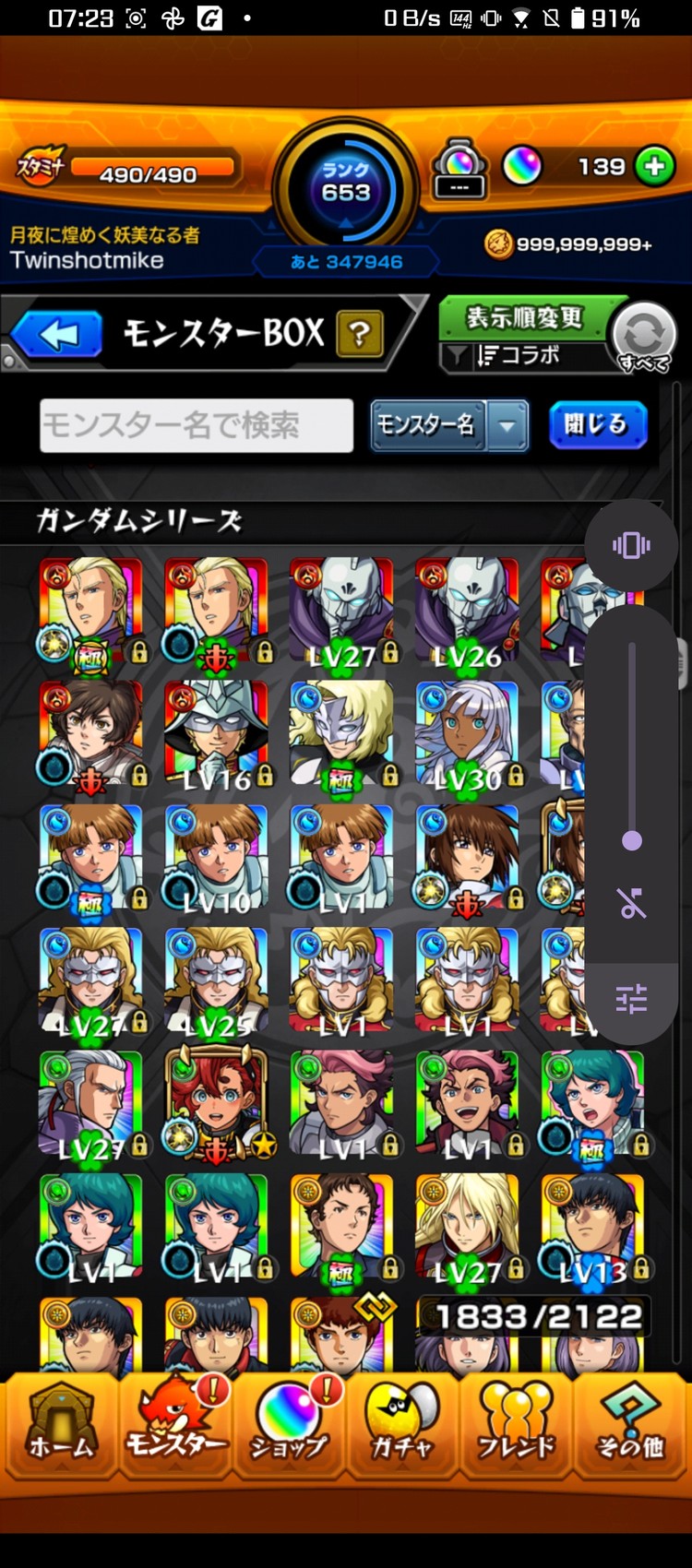692x1568 pixels.
Task: Toggle vibrate ringer mode in volume panel
Action: [x=632, y=545]
